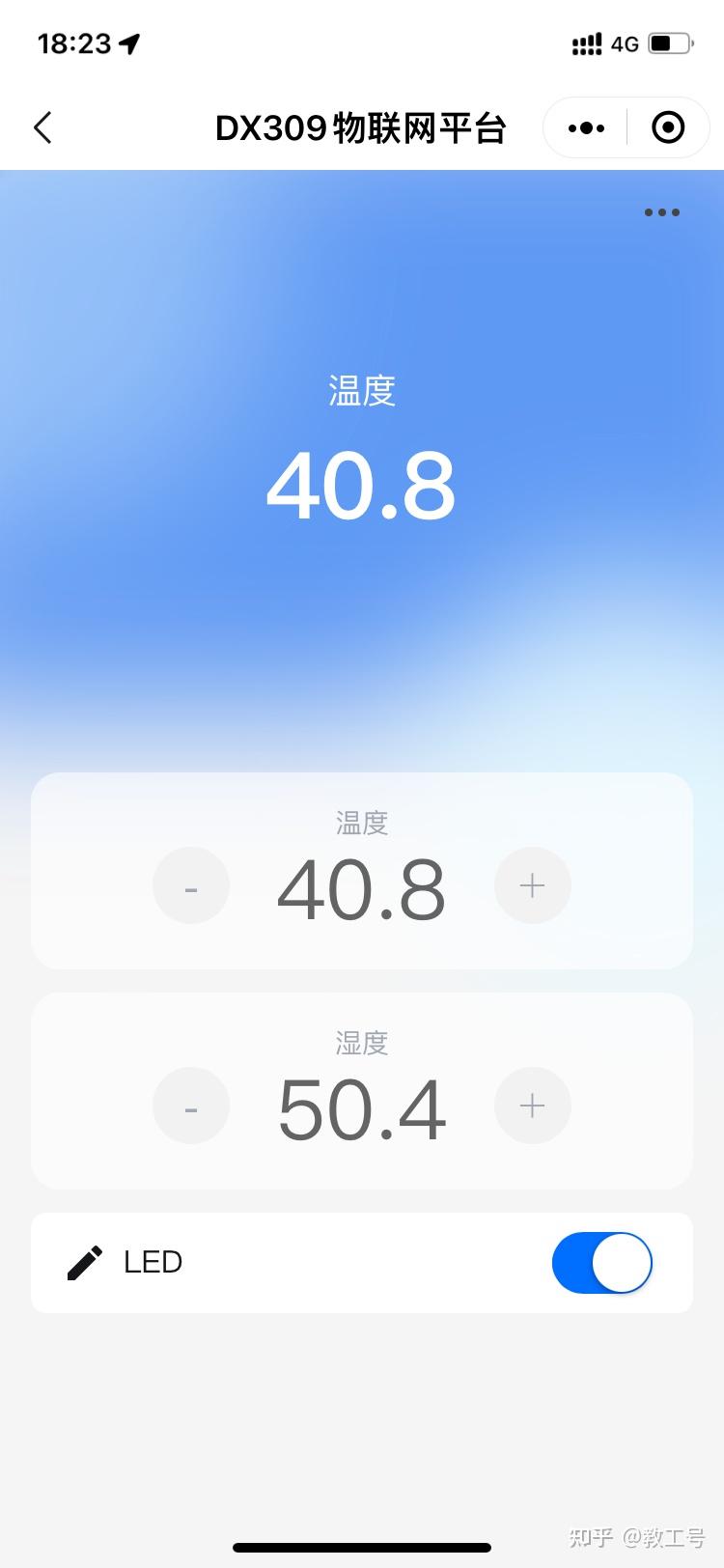Decrease the 温度 value with minus
Screen dimensions: 724x1568
coord(191,885)
